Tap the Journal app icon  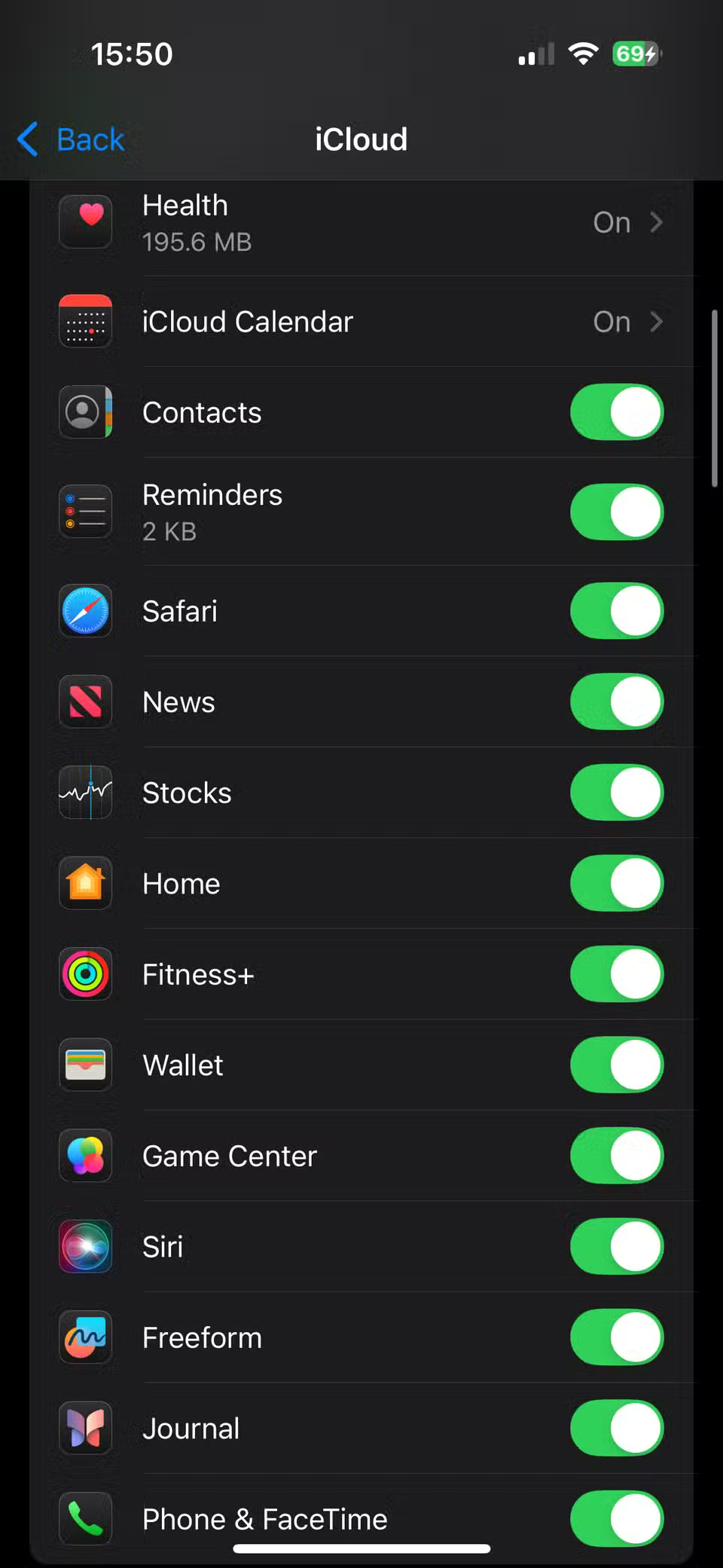(x=85, y=1428)
